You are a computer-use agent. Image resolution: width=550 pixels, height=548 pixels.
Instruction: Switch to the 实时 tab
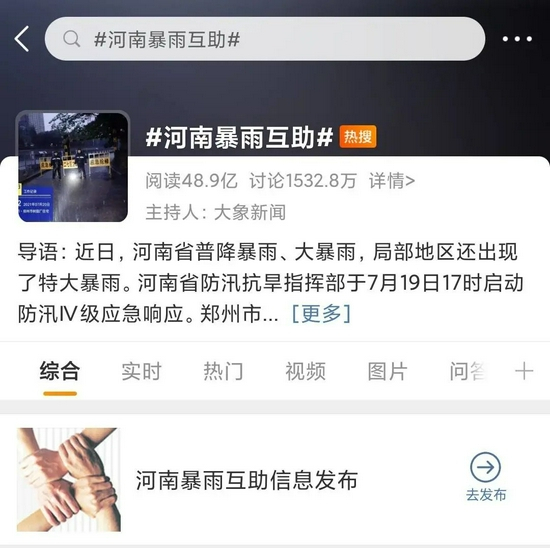tap(141, 371)
